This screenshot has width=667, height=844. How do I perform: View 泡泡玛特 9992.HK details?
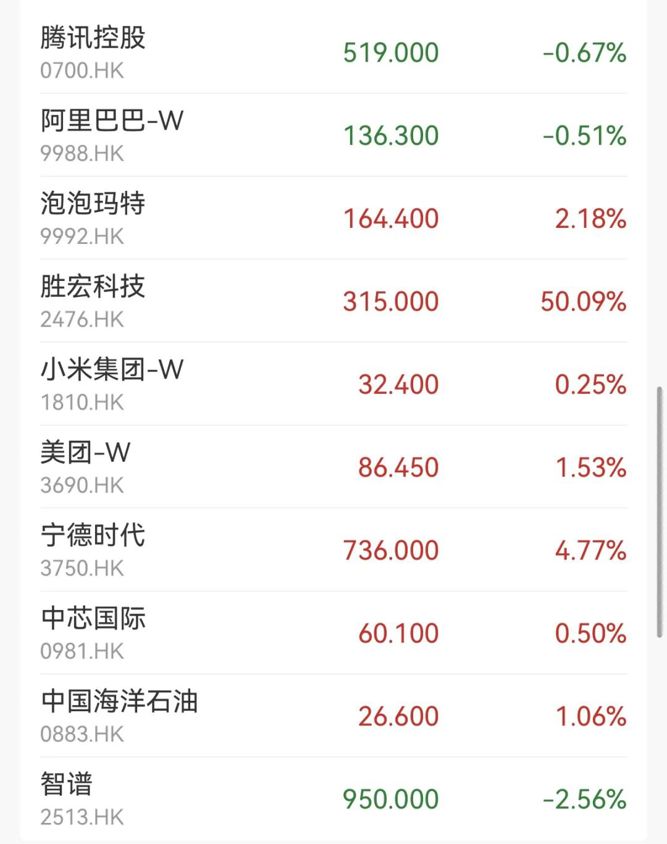coord(333,218)
